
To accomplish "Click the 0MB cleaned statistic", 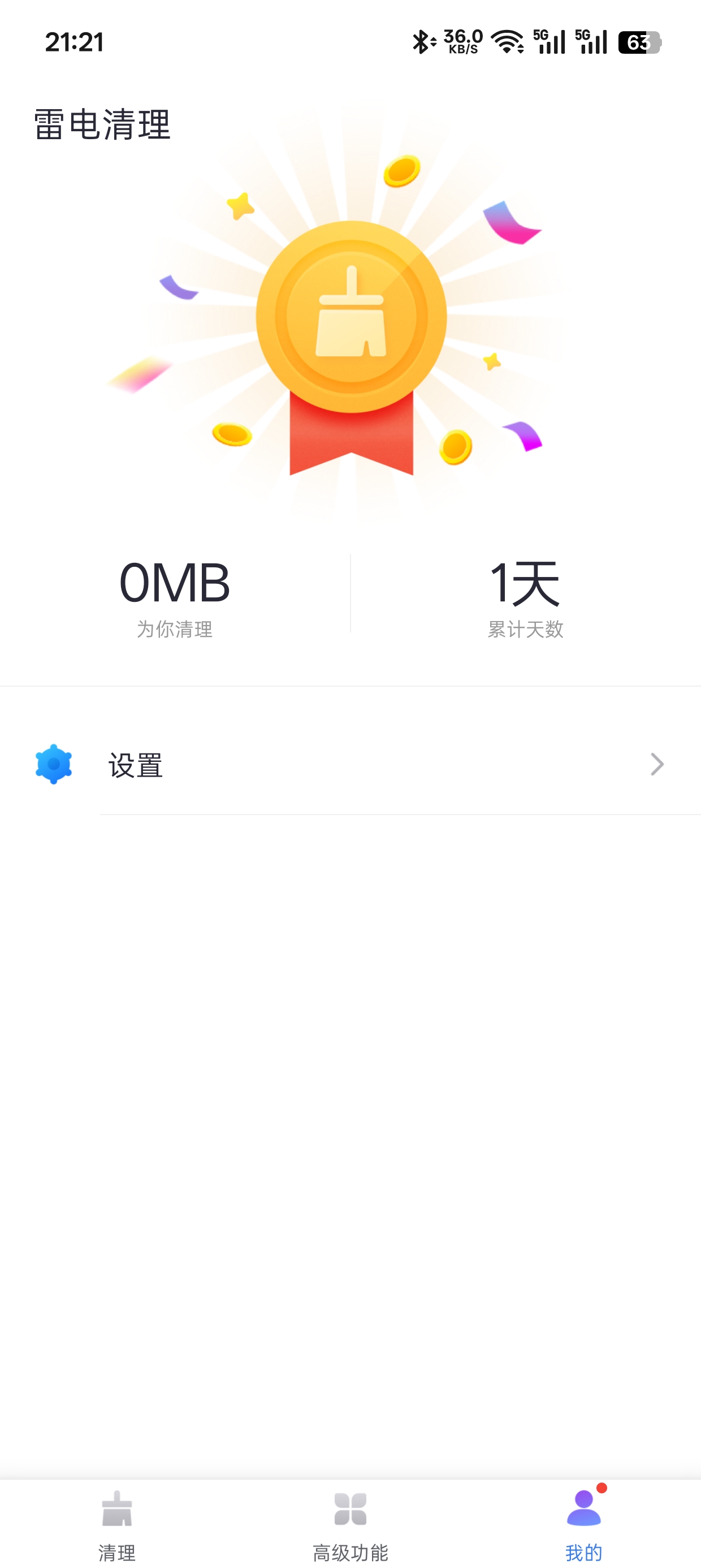I will tap(175, 583).
